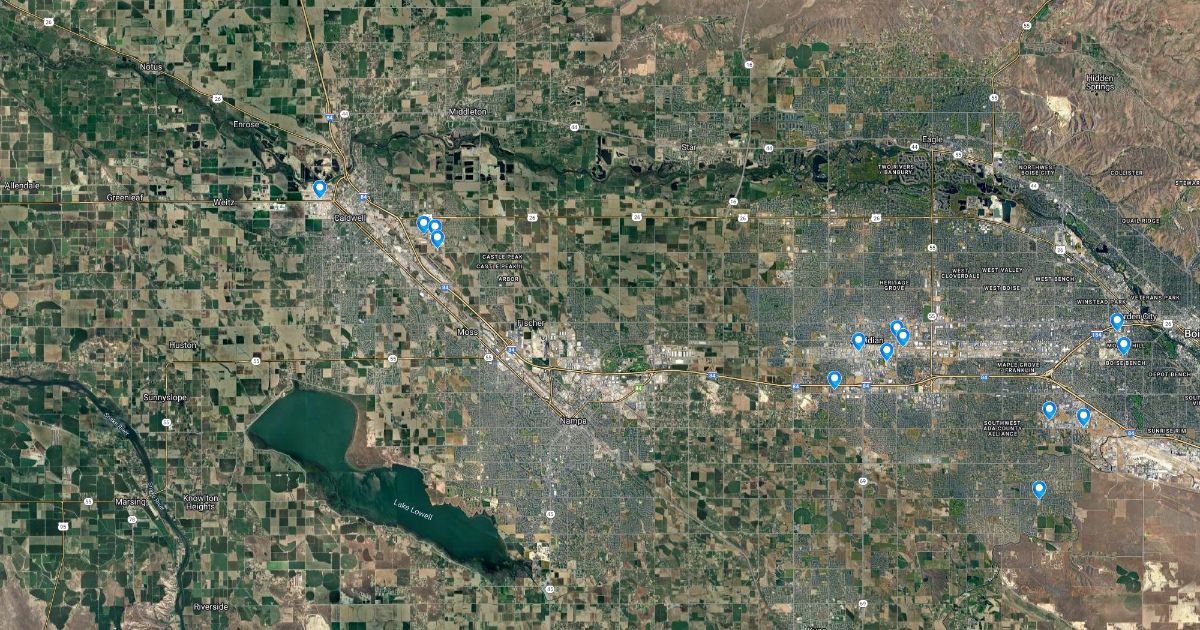Select the pin on the Boise Bench label

point(1123,345)
